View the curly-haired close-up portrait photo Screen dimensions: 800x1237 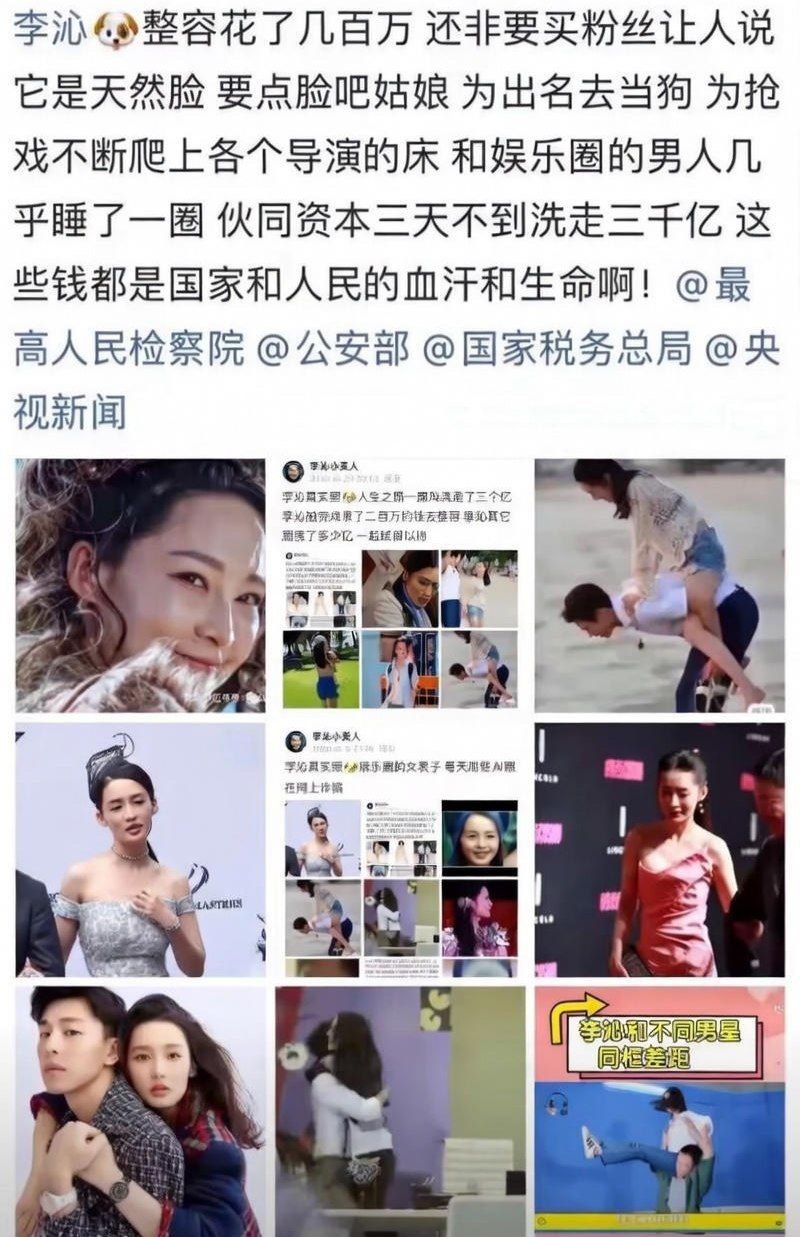140,585
